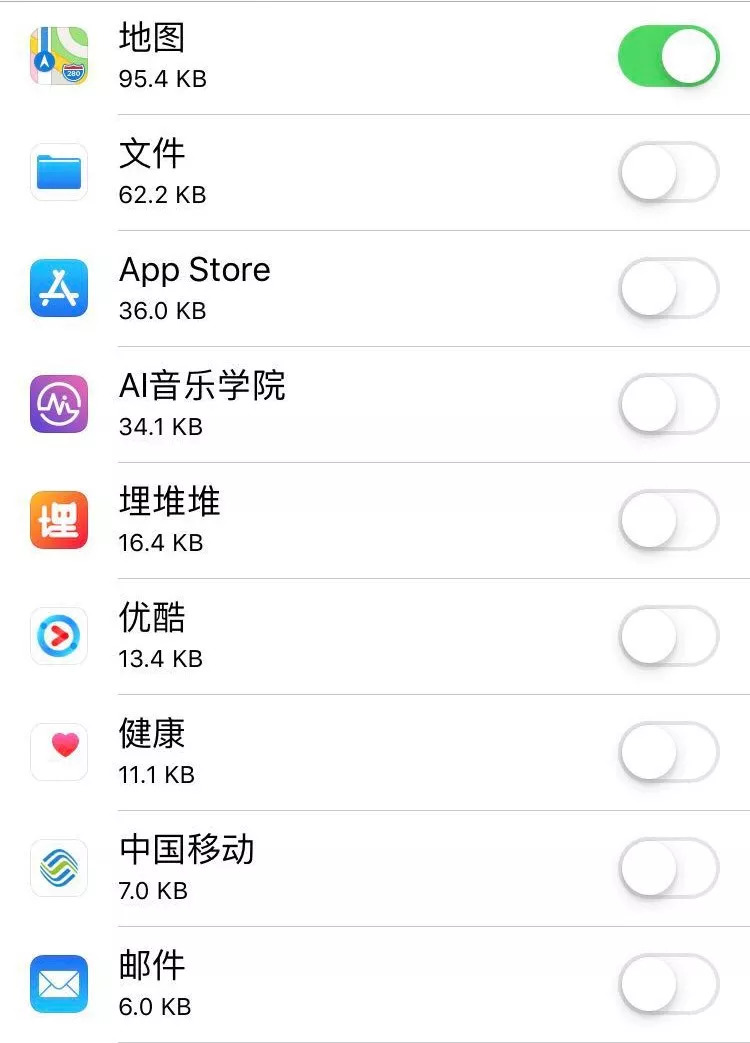
Task: Switch on the 邮件 toggle
Action: 668,984
